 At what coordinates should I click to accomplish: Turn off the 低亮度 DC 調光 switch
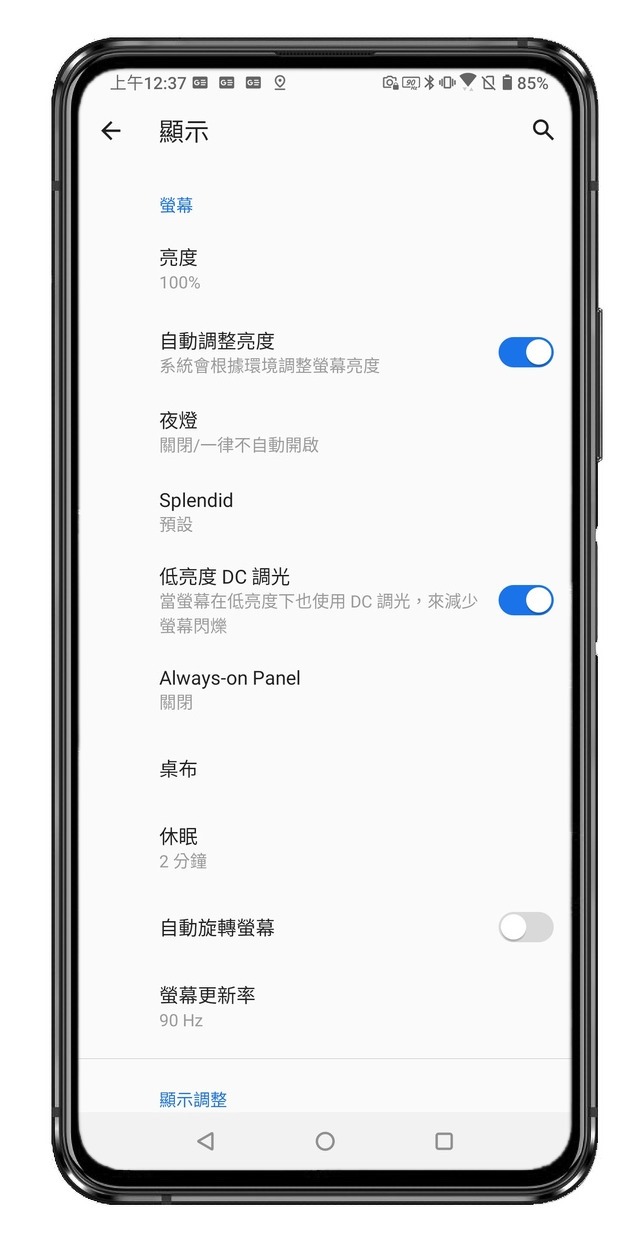click(526, 600)
